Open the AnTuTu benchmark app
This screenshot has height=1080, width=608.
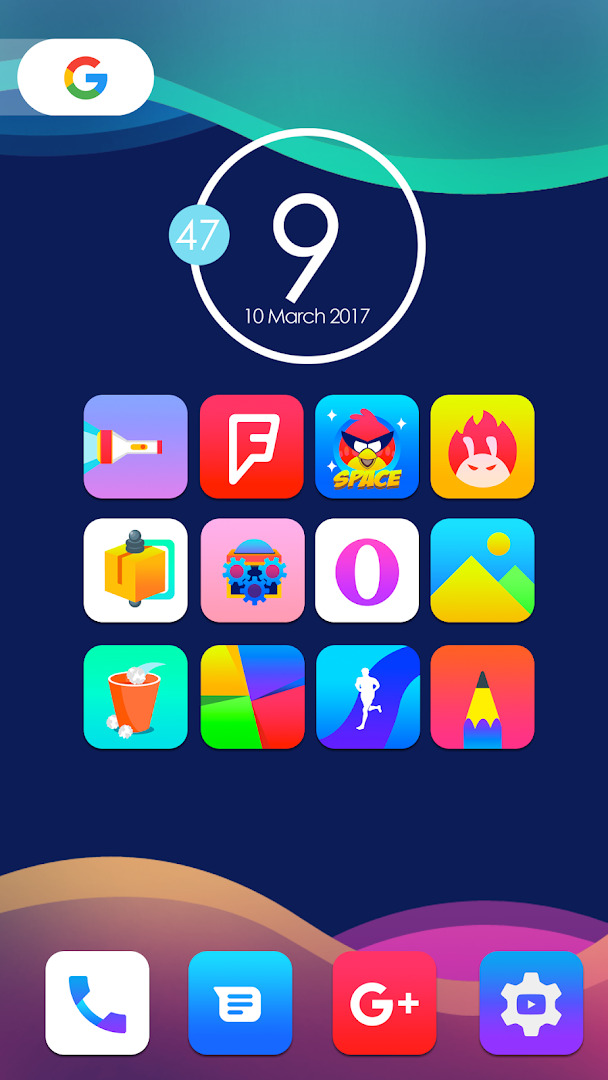click(x=483, y=446)
